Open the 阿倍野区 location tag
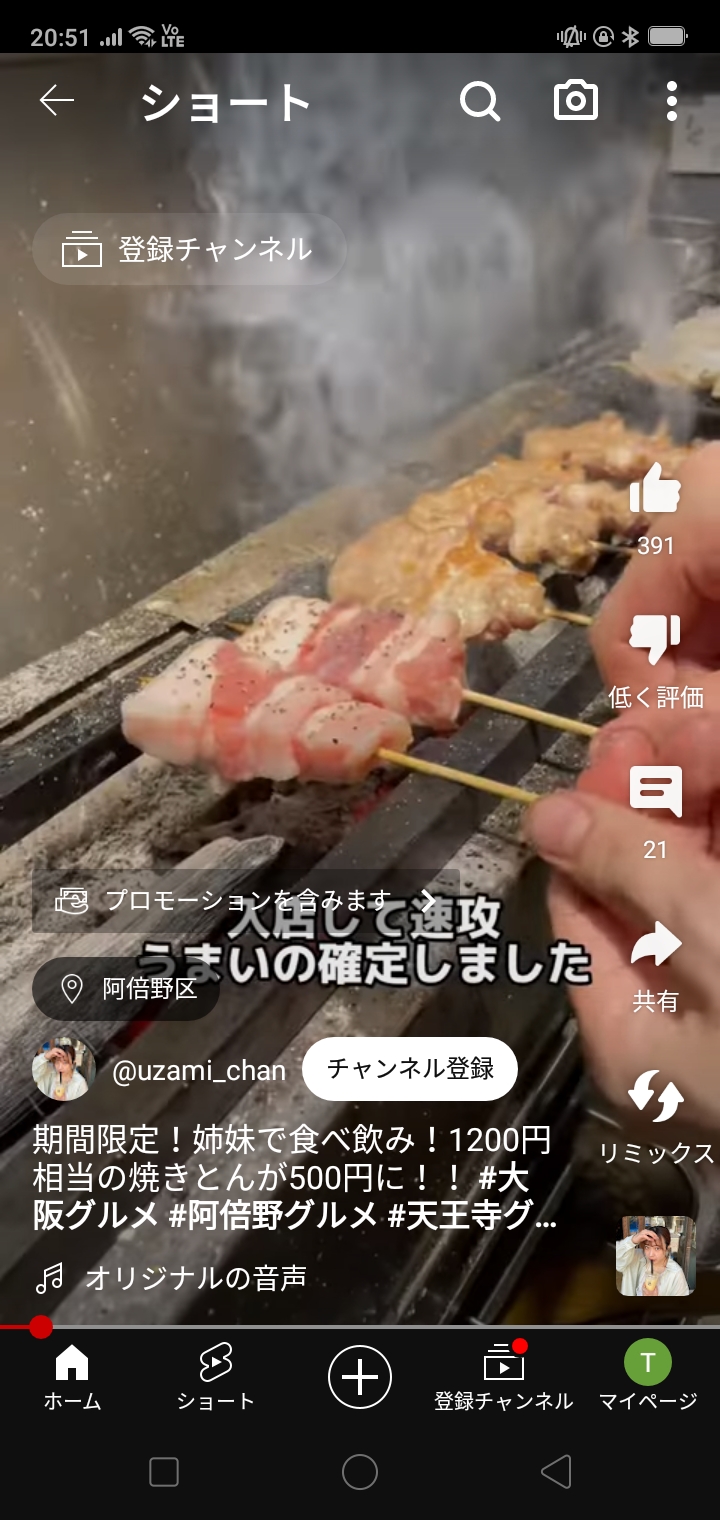The height and width of the screenshot is (1520, 720). (126, 989)
